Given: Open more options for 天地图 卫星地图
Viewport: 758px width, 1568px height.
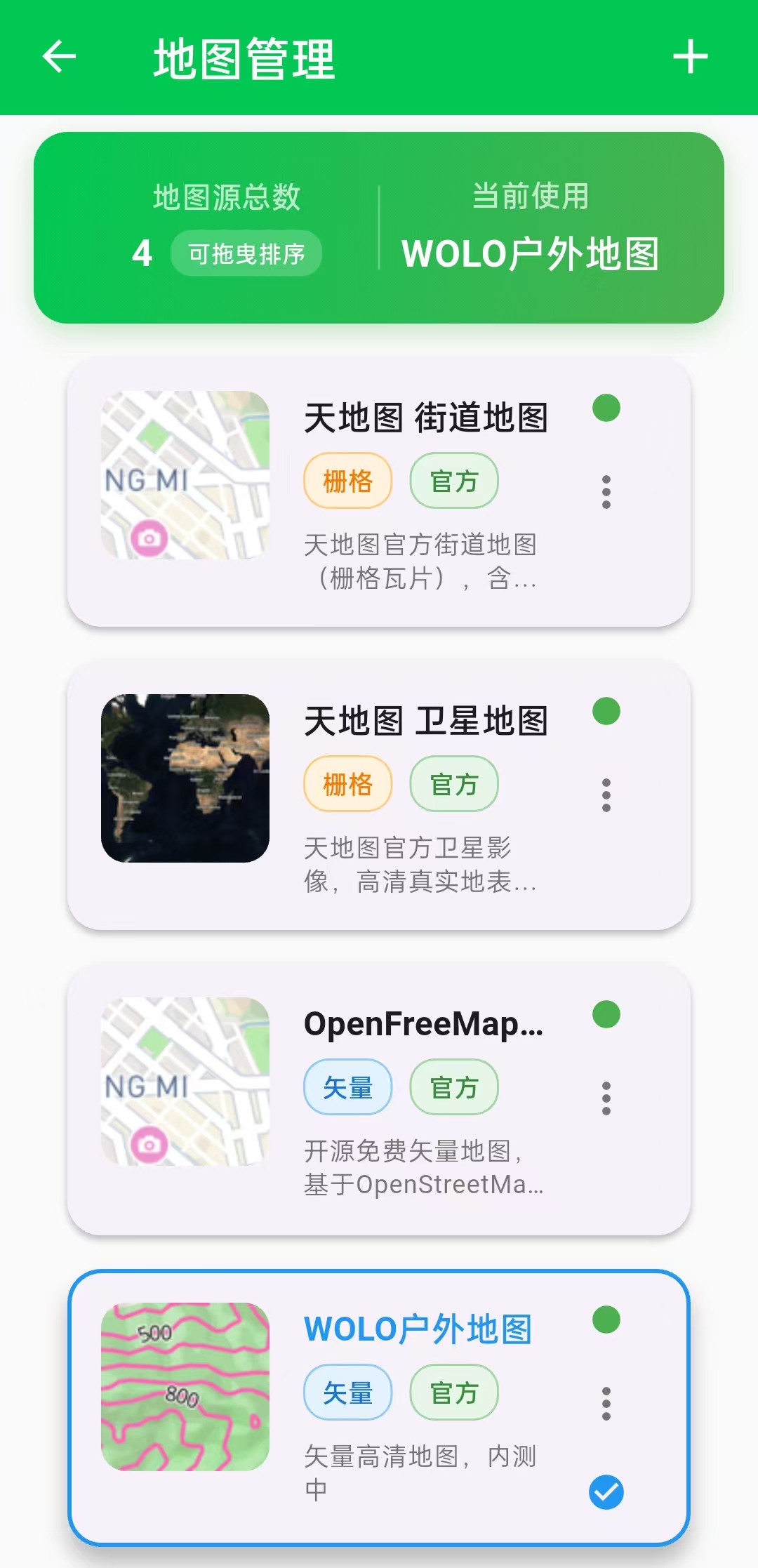Looking at the screenshot, I should pyautogui.click(x=606, y=795).
